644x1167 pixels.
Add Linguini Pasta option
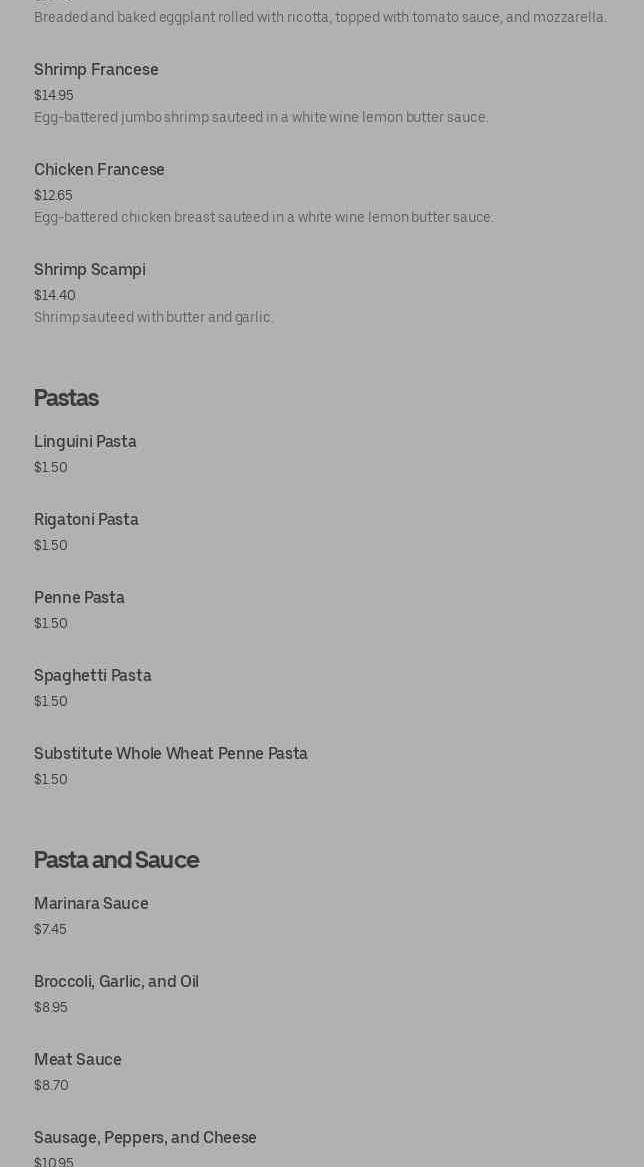[85, 442]
